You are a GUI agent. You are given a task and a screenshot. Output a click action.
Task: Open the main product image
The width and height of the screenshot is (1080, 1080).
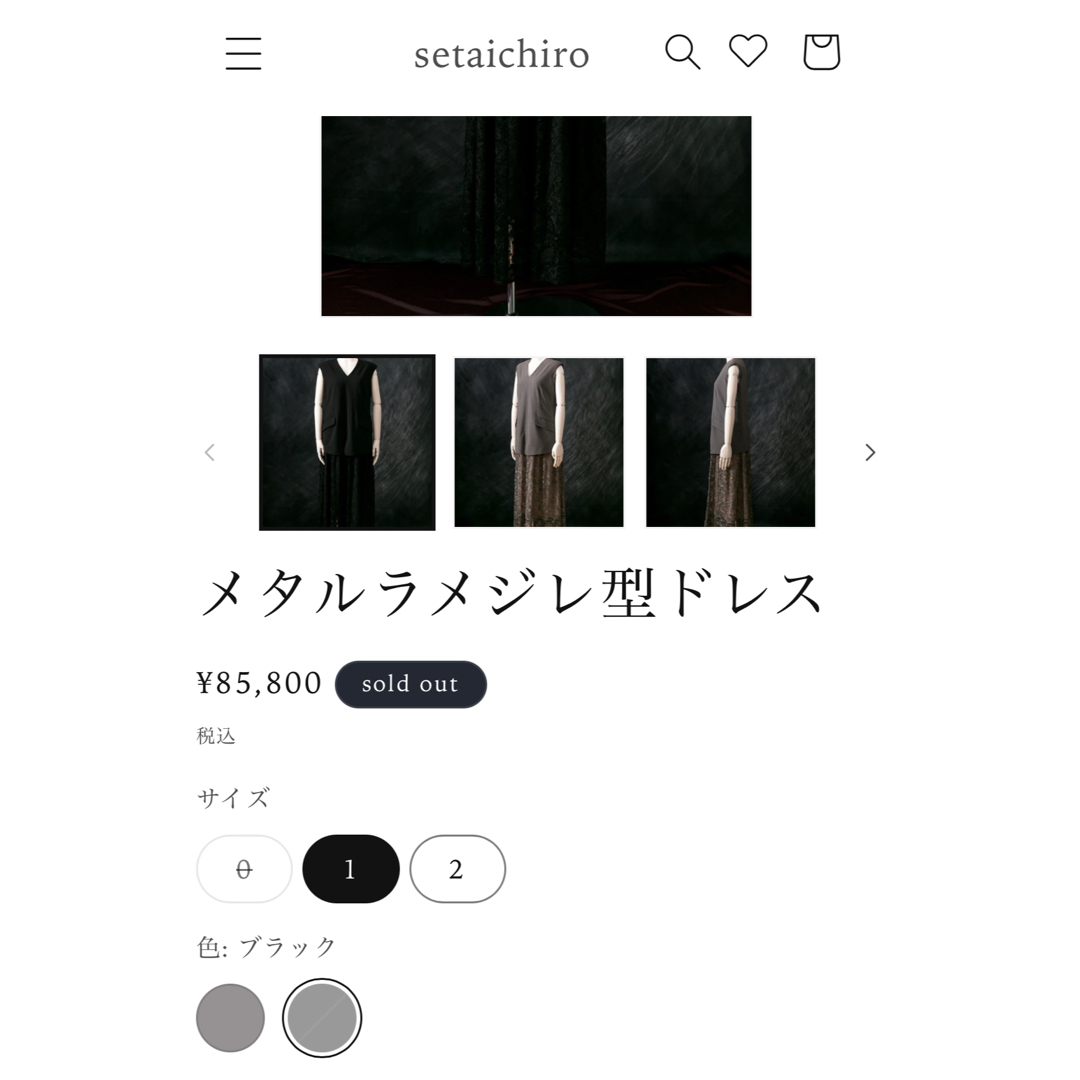tap(536, 216)
